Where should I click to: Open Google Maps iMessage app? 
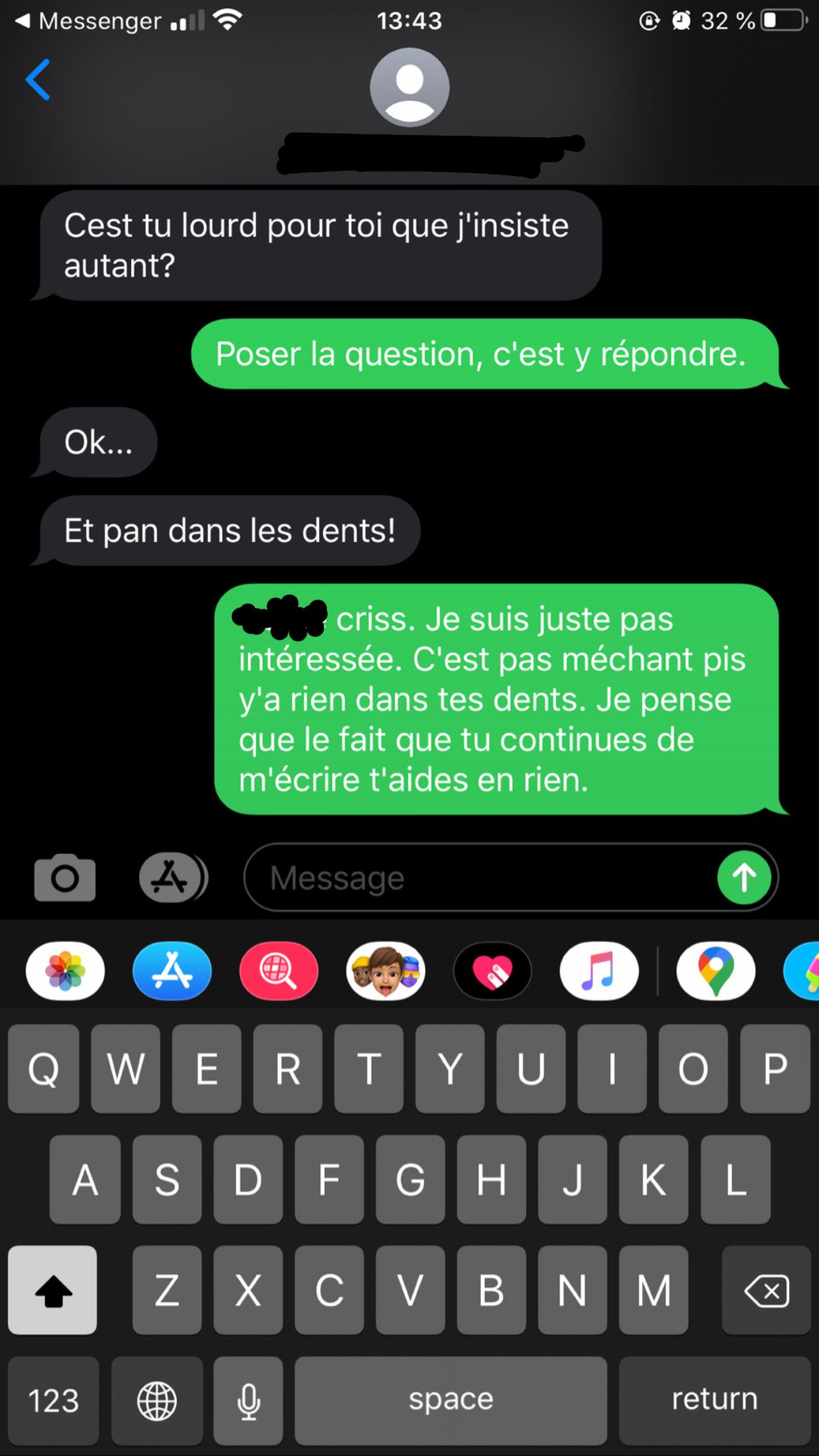click(715, 971)
